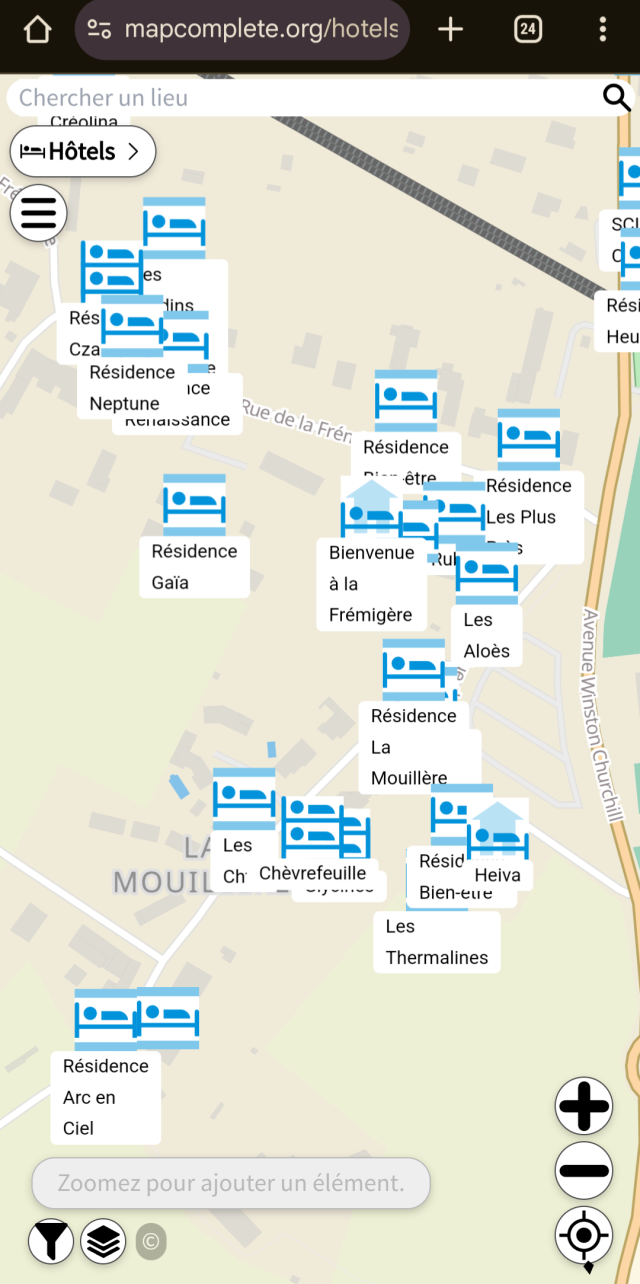Zoom in with the plus button

coord(584,1107)
